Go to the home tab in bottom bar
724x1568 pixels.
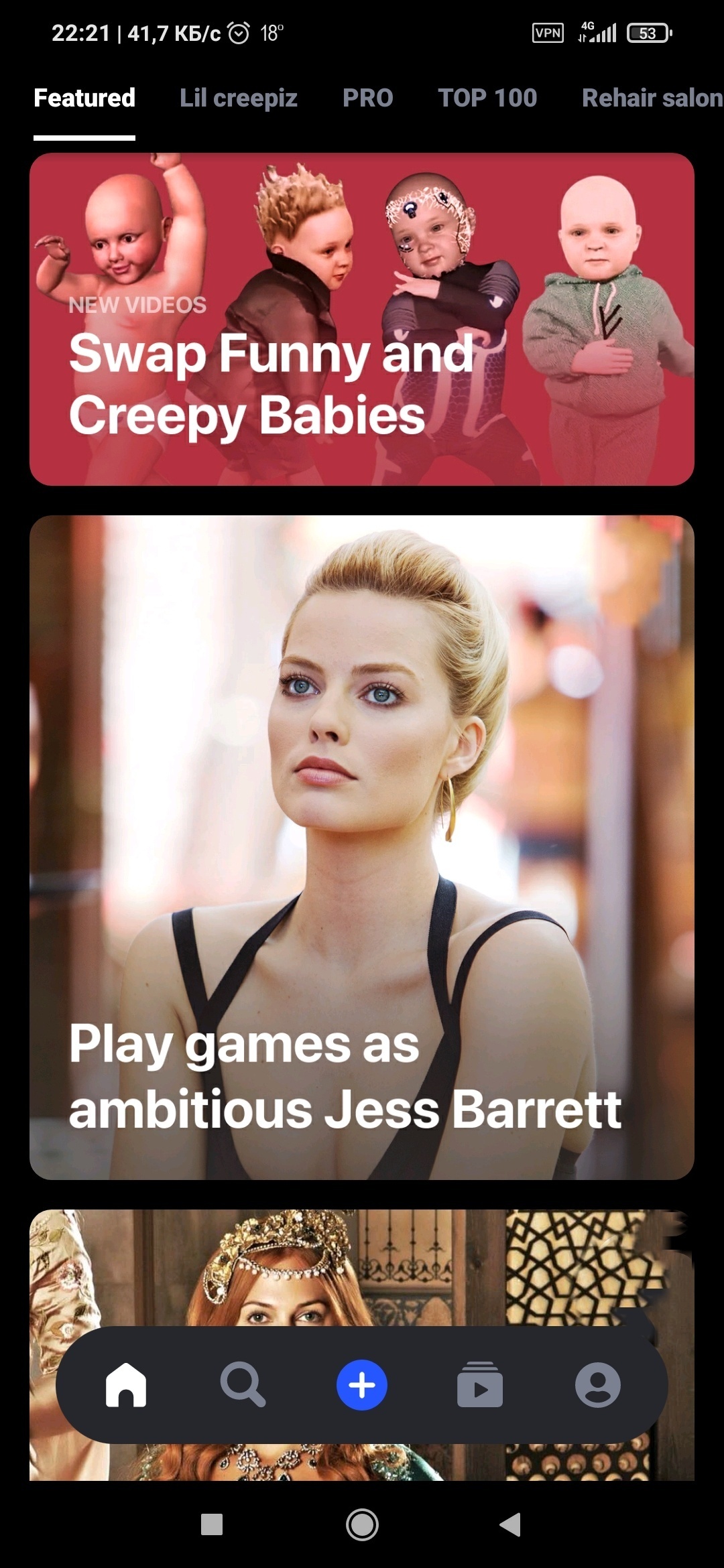[x=126, y=1385]
